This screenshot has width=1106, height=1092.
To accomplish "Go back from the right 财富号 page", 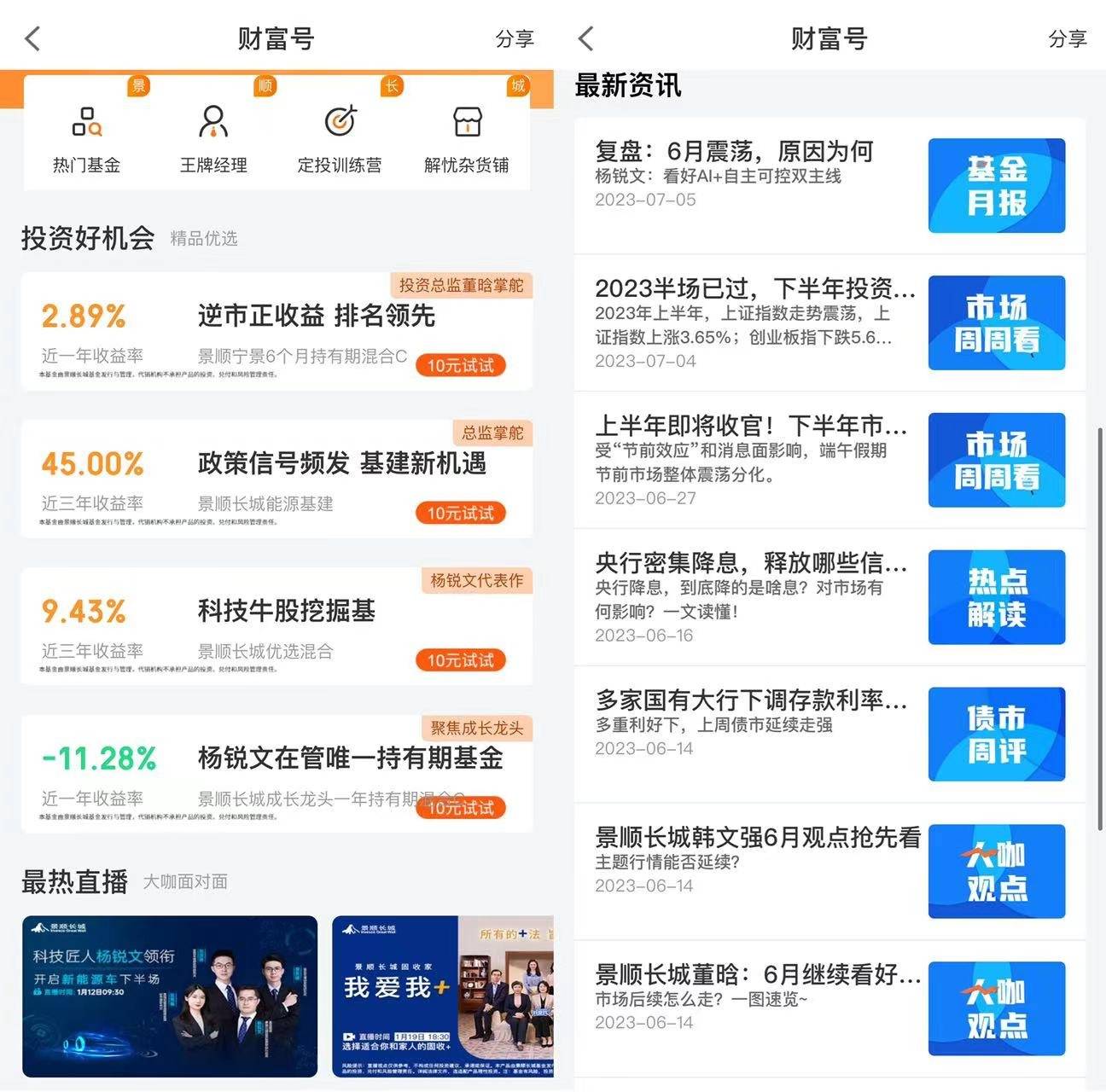I will (x=585, y=38).
